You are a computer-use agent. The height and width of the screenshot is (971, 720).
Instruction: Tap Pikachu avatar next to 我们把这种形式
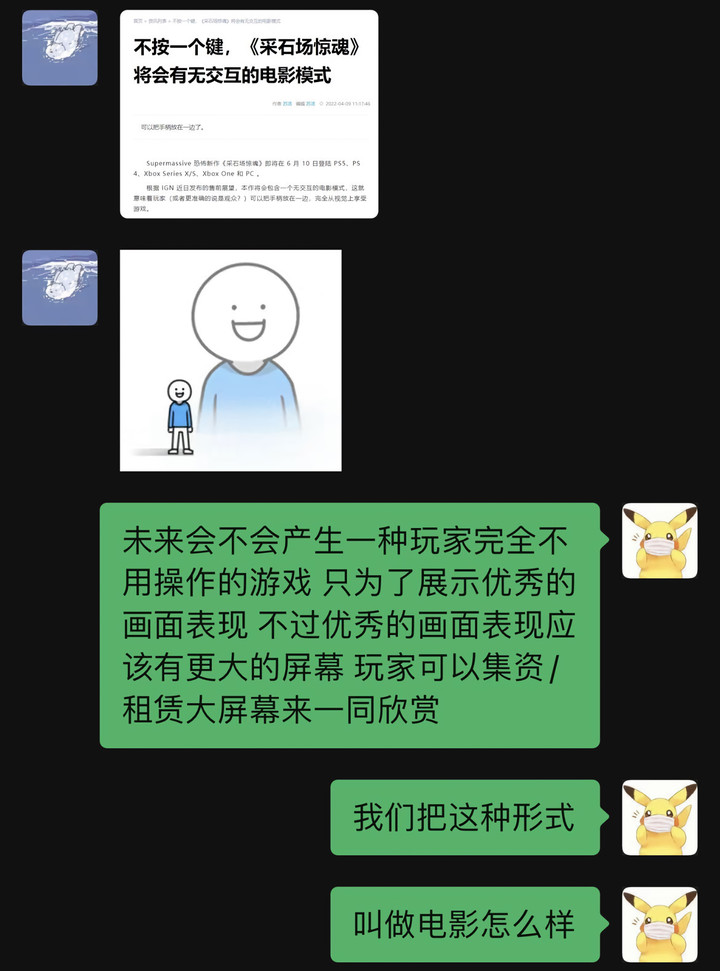[659, 818]
